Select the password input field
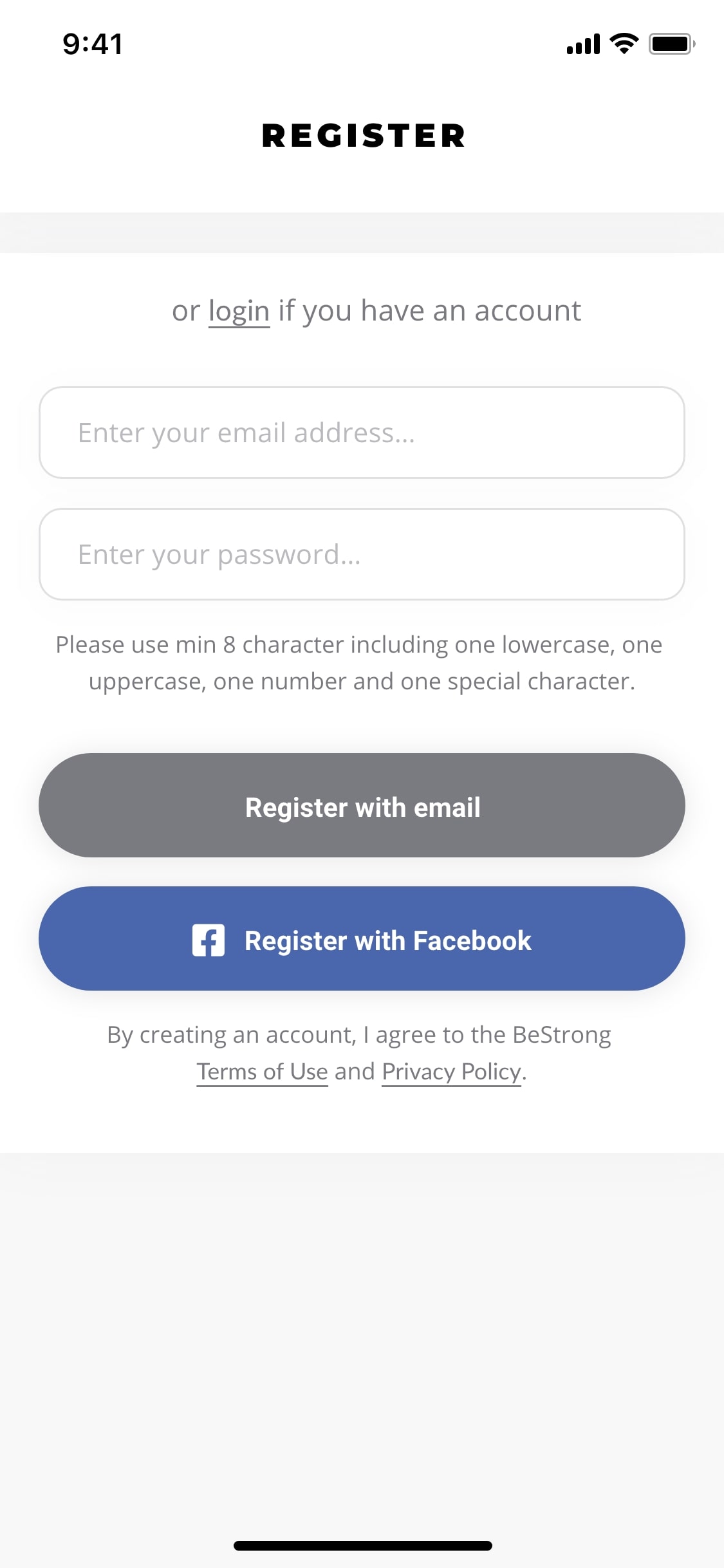The width and height of the screenshot is (724, 1568). pyautogui.click(x=362, y=554)
